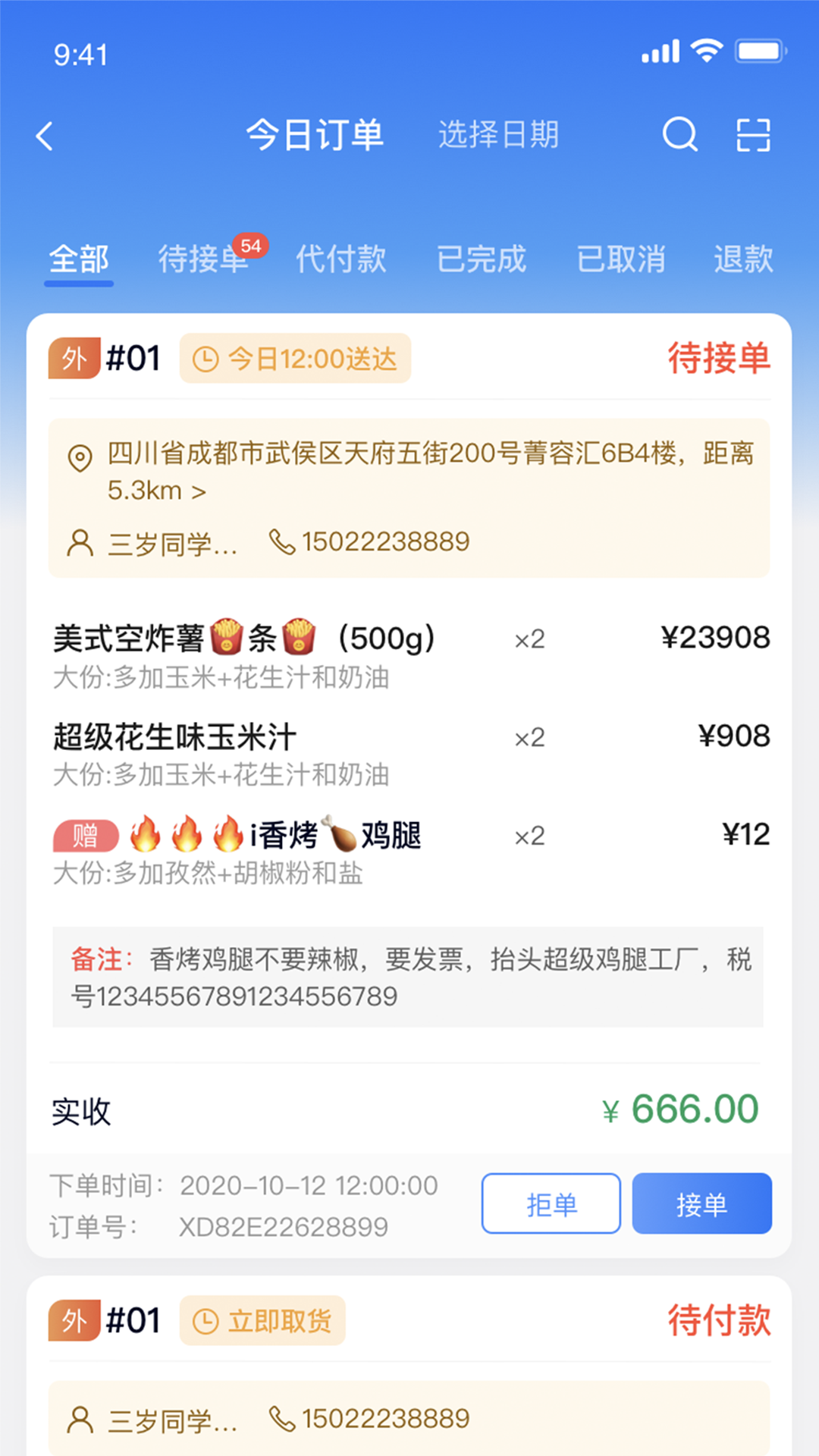The image size is (819, 1456).
Task: Switch to the 已取消 tab
Action: tap(621, 259)
